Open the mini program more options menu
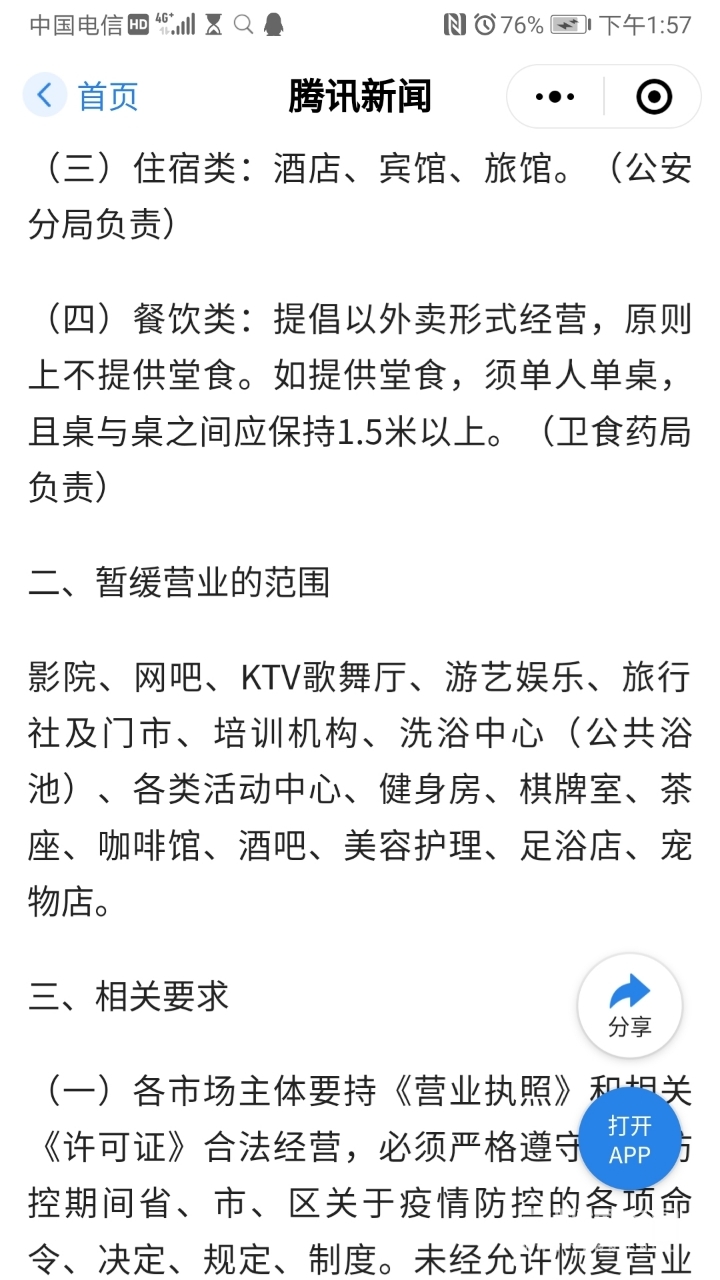This screenshot has height=1280, width=720. (x=555, y=97)
